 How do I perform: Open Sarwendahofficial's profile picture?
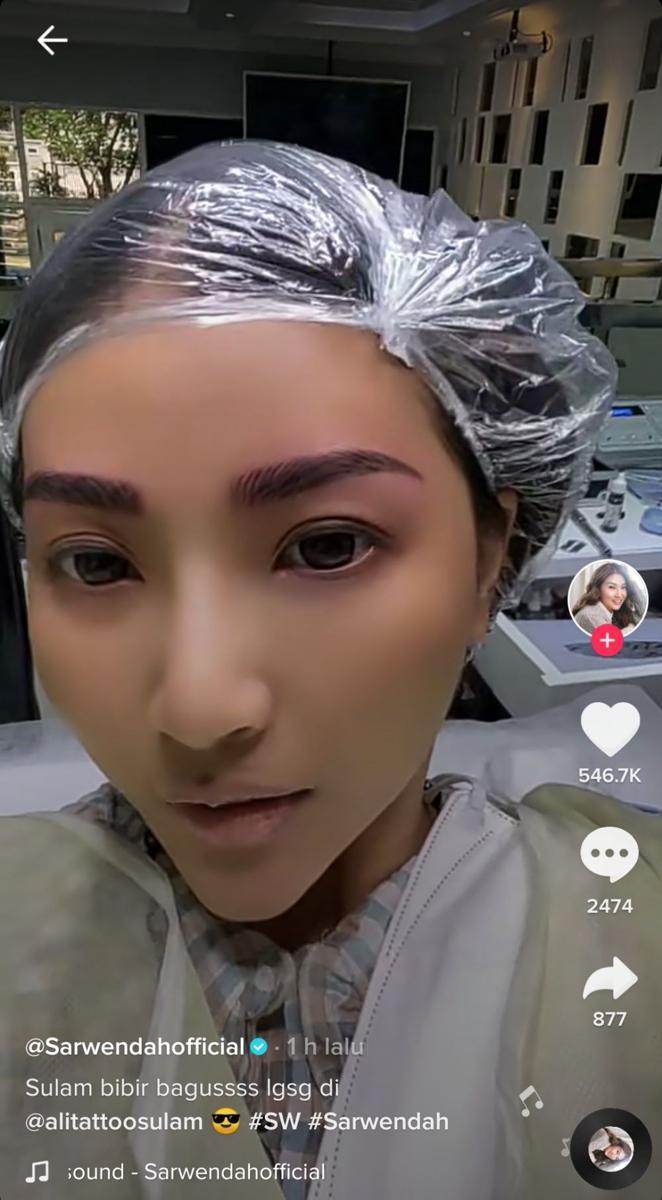tap(607, 596)
